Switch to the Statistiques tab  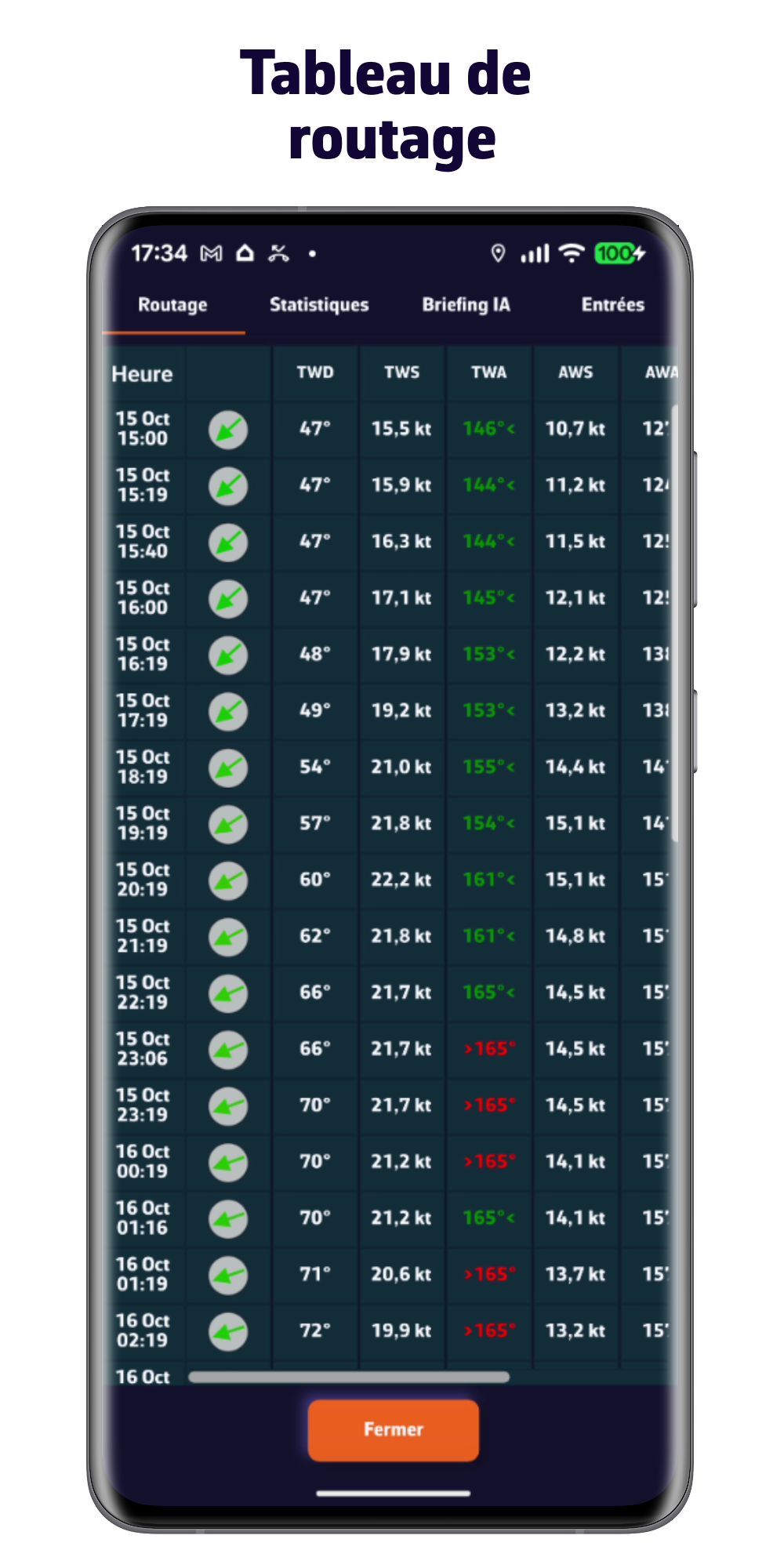[318, 304]
